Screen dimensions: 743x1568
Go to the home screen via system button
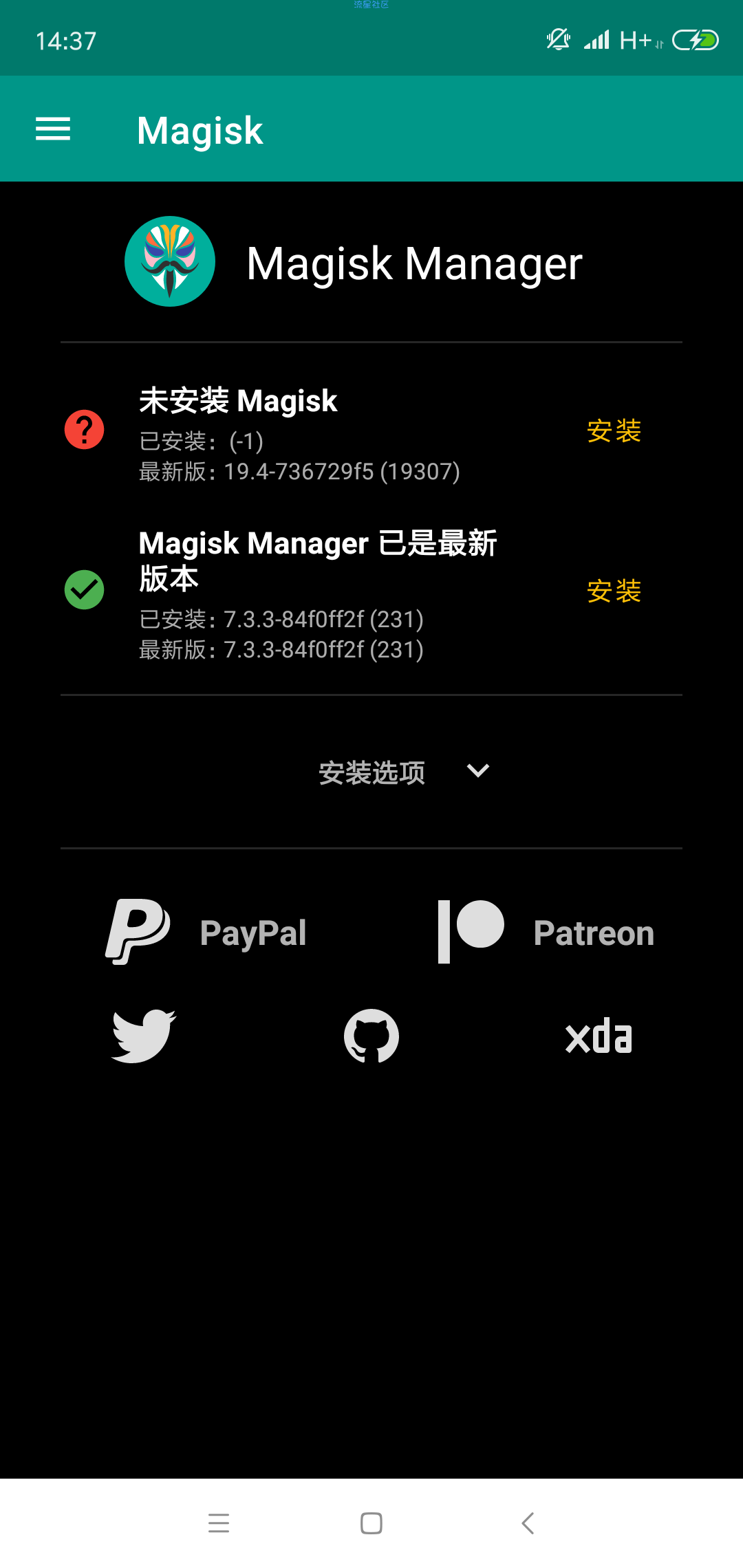pyautogui.click(x=371, y=1523)
